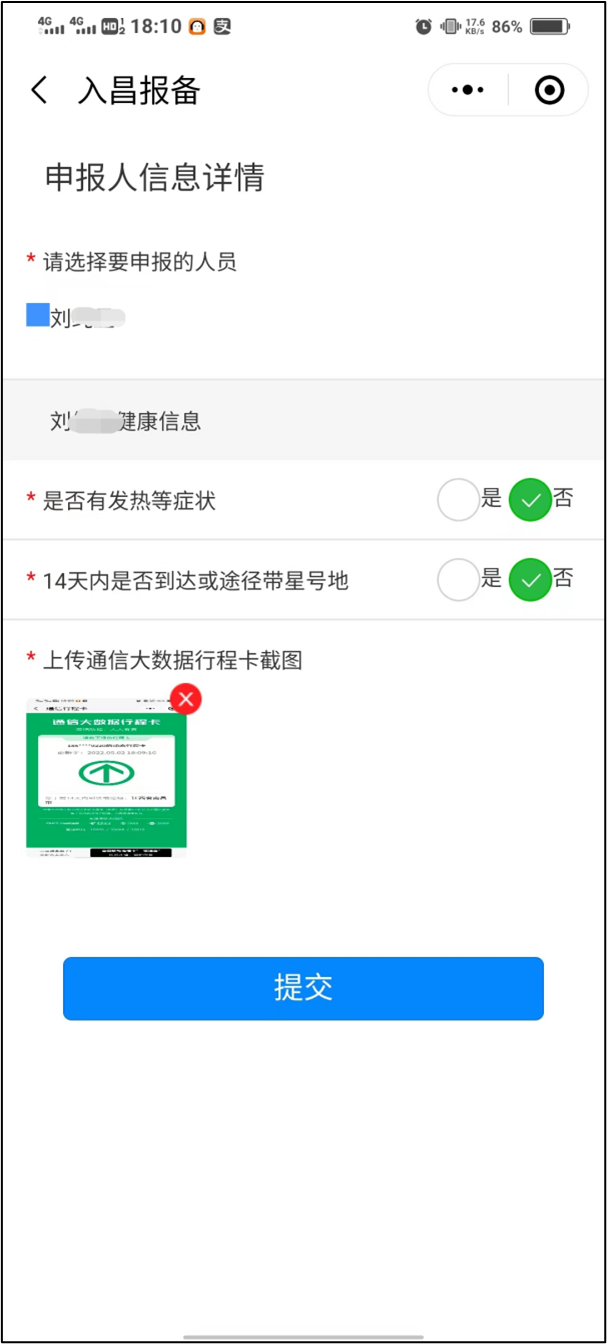
Task: Remove the uploaded 行程卡 screenshot
Action: point(185,699)
